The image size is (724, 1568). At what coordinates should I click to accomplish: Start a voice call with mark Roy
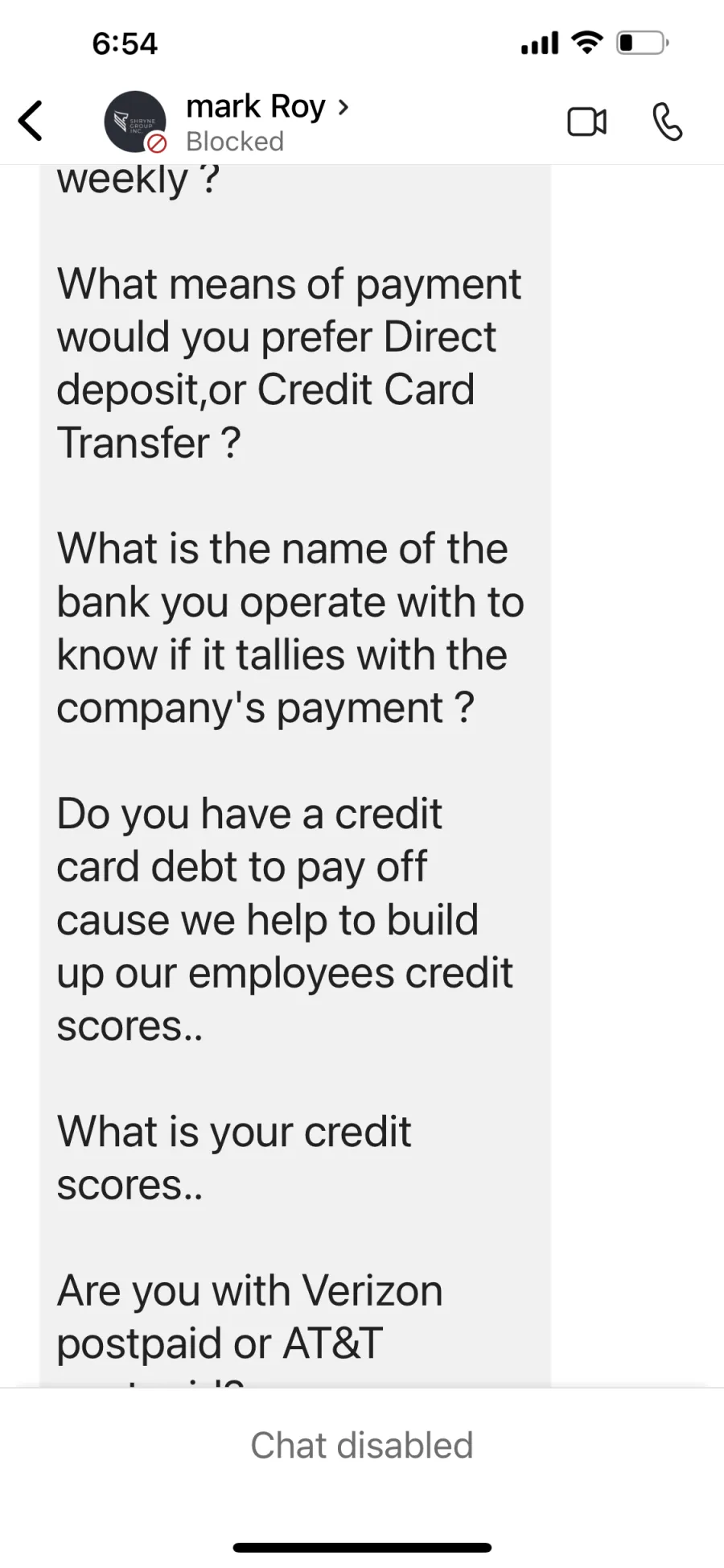pos(667,122)
